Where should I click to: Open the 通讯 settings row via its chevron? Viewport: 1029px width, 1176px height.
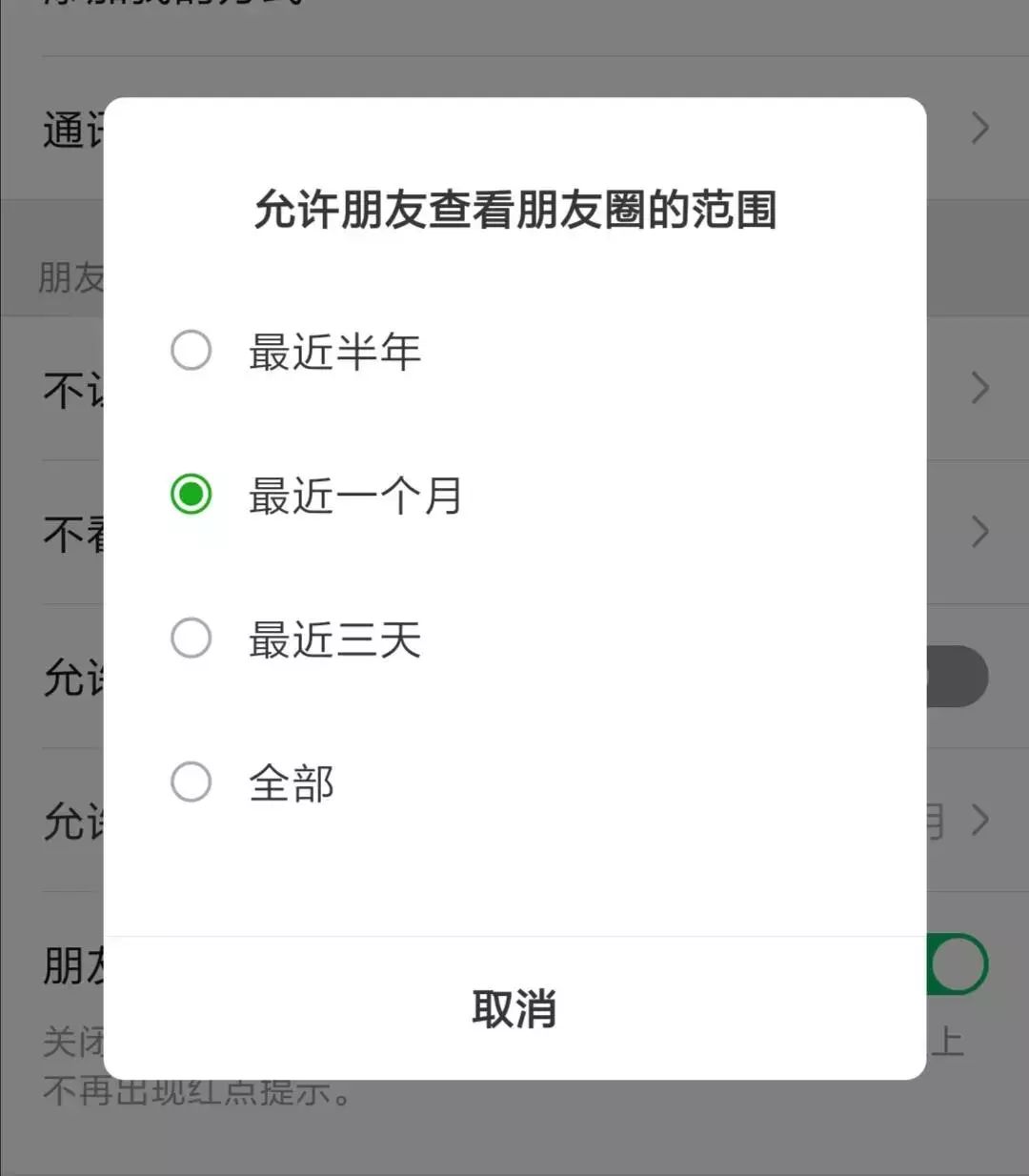click(x=979, y=129)
